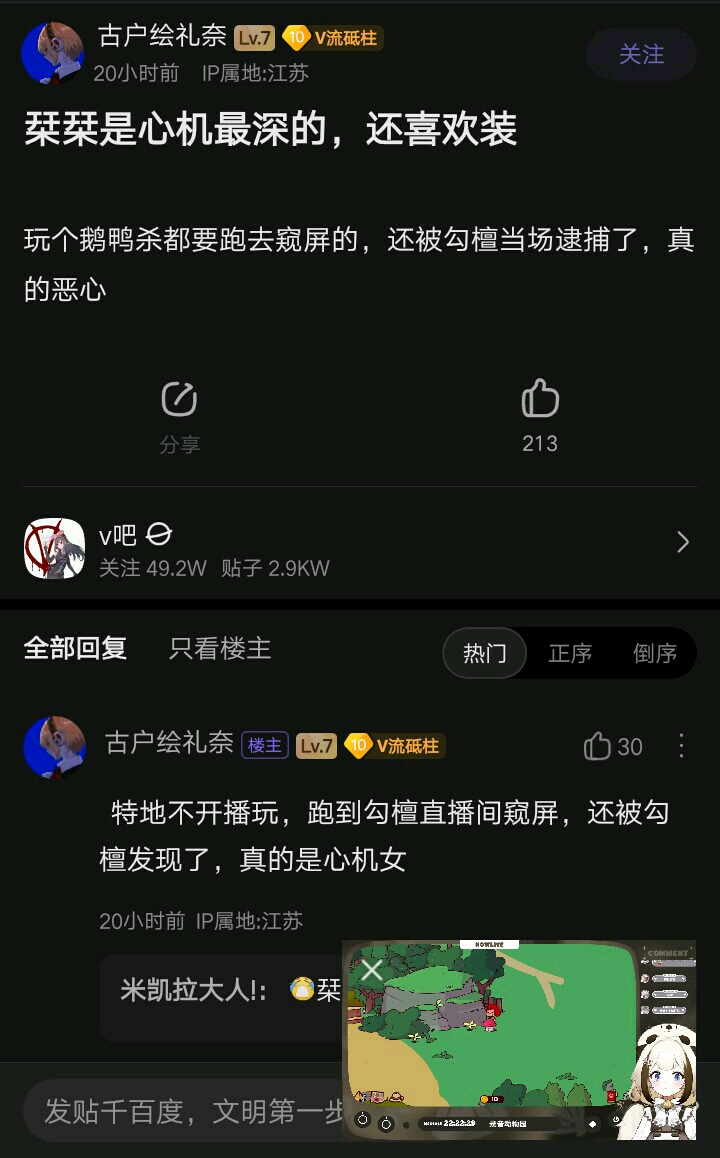The height and width of the screenshot is (1158, 720).
Task: Sort replies in 倒序 order
Action: (655, 653)
